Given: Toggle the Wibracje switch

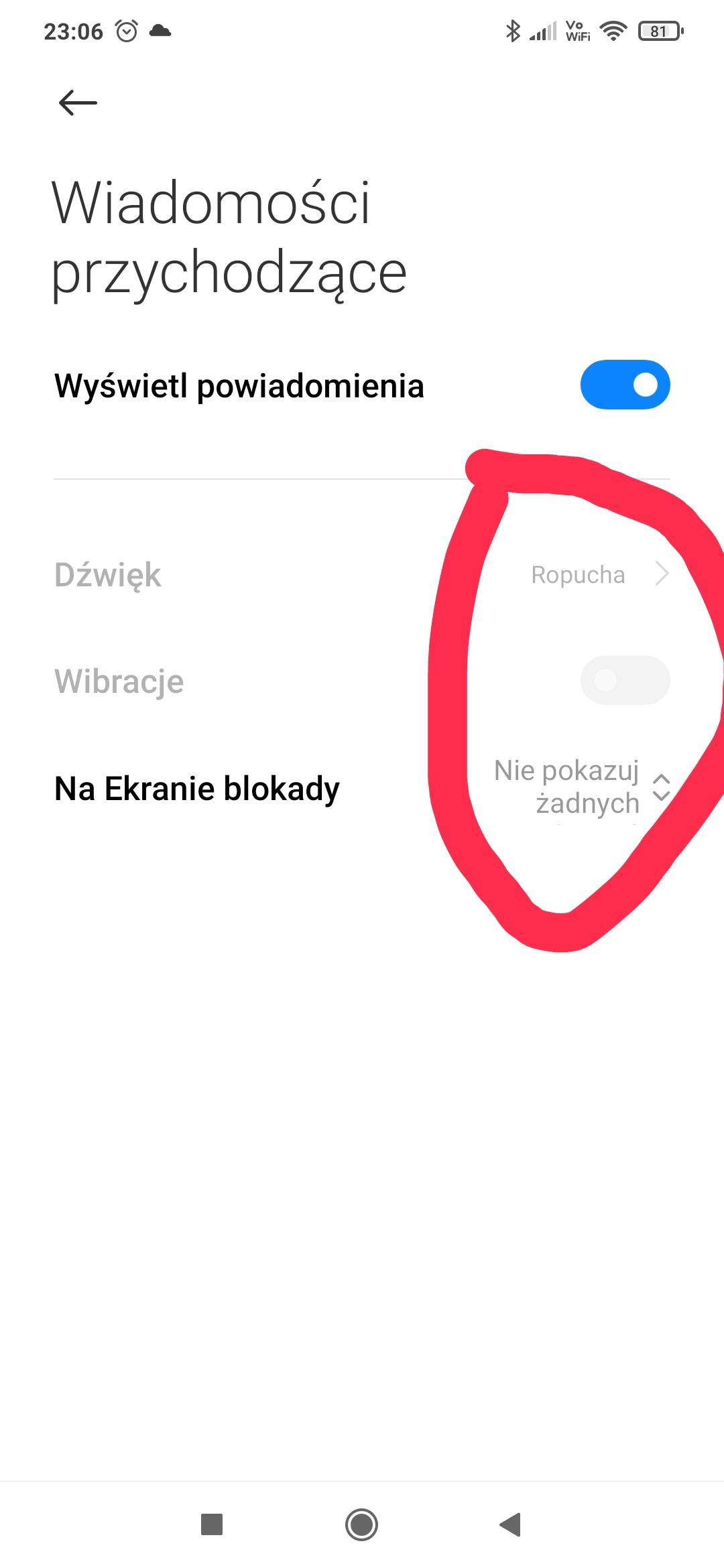Looking at the screenshot, I should (625, 680).
